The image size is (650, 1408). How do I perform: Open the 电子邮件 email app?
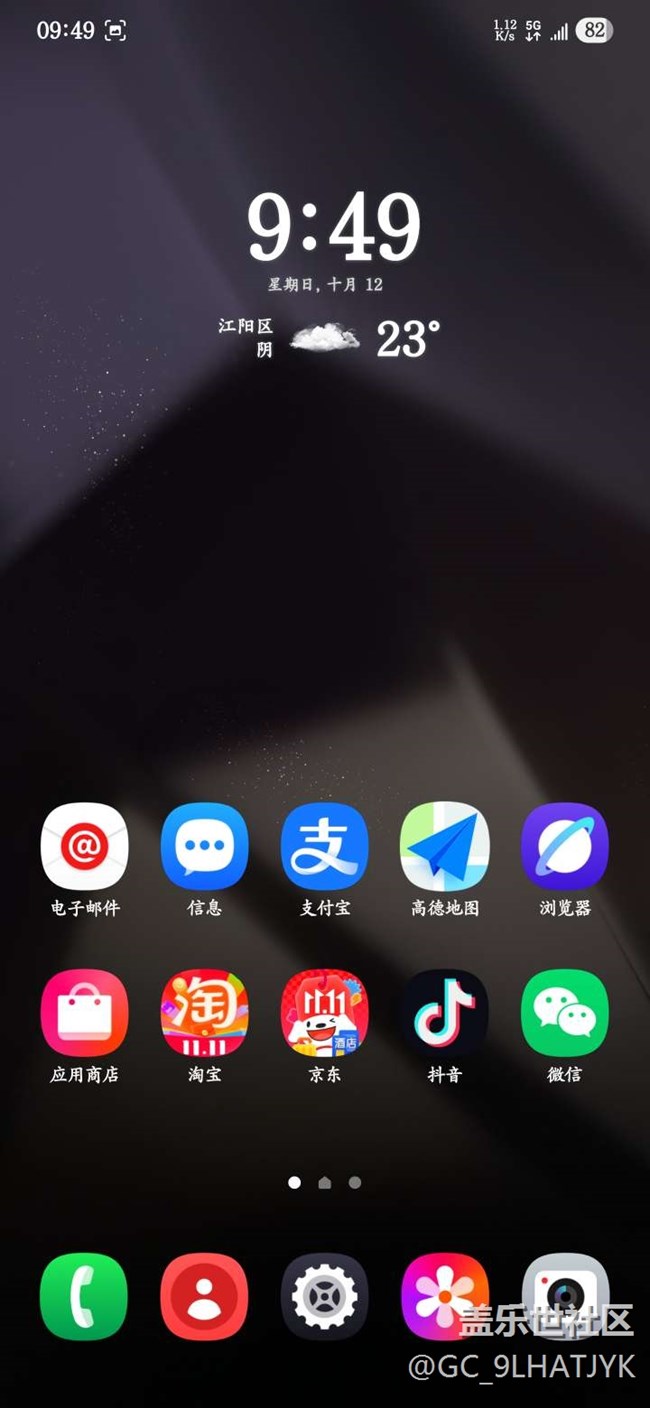pyautogui.click(x=84, y=846)
